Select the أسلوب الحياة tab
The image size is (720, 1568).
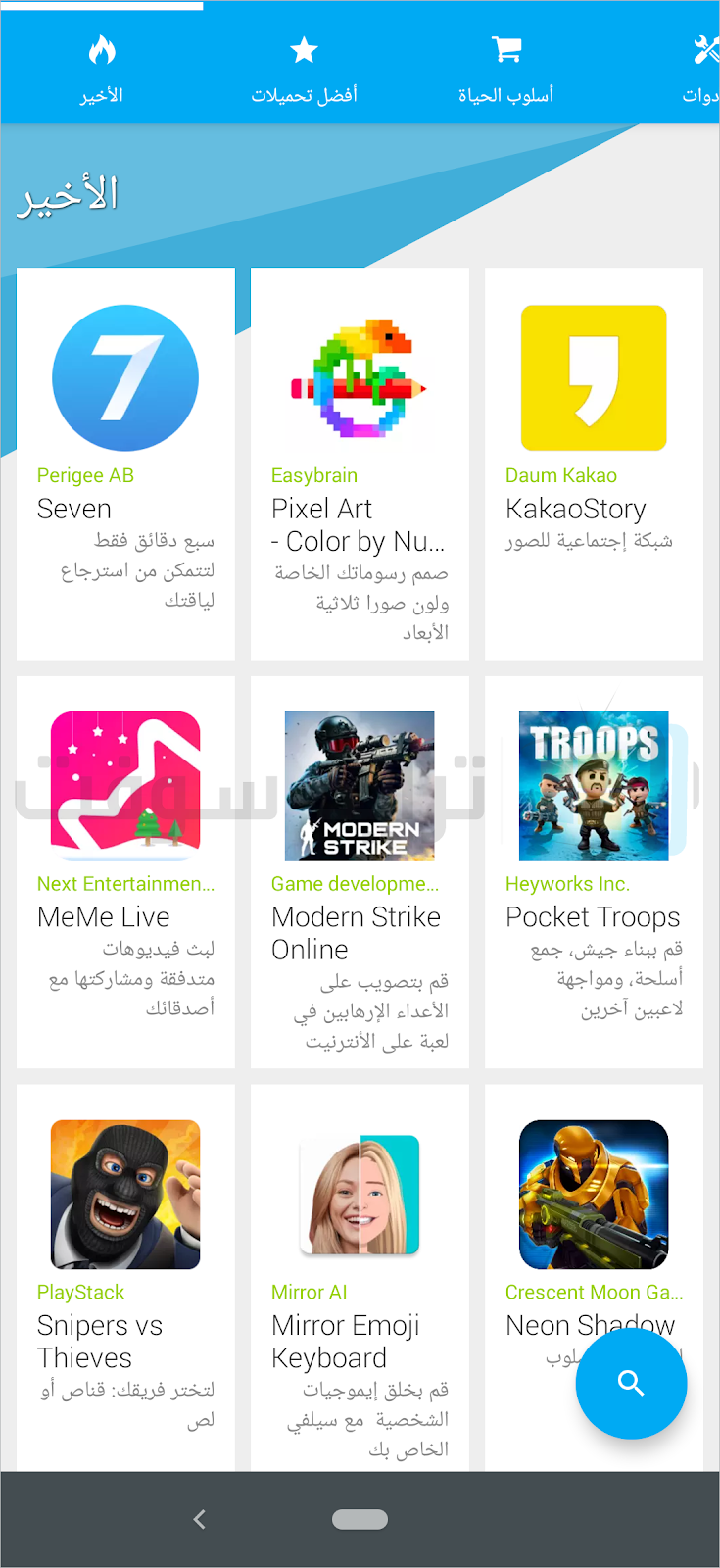click(505, 69)
